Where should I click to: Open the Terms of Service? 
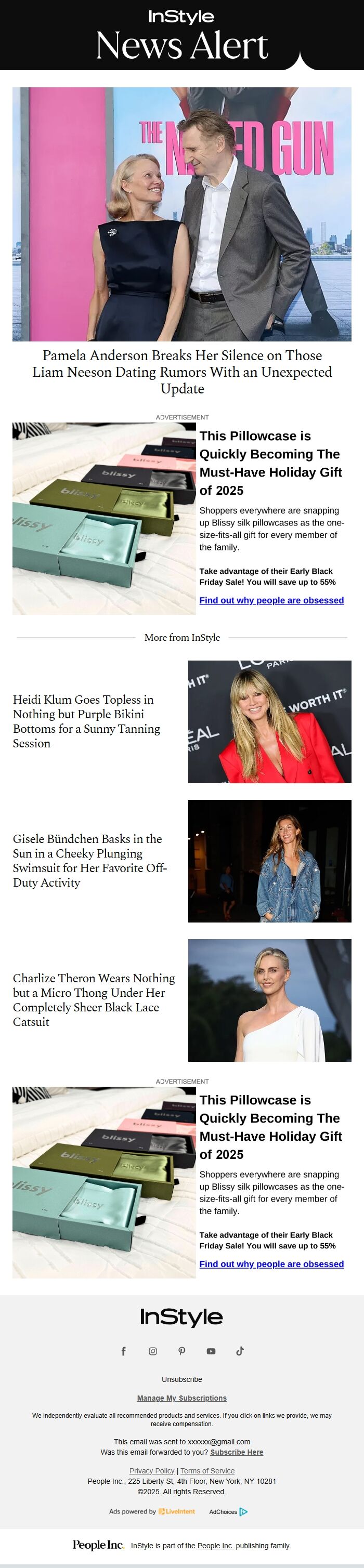[x=207, y=1471]
